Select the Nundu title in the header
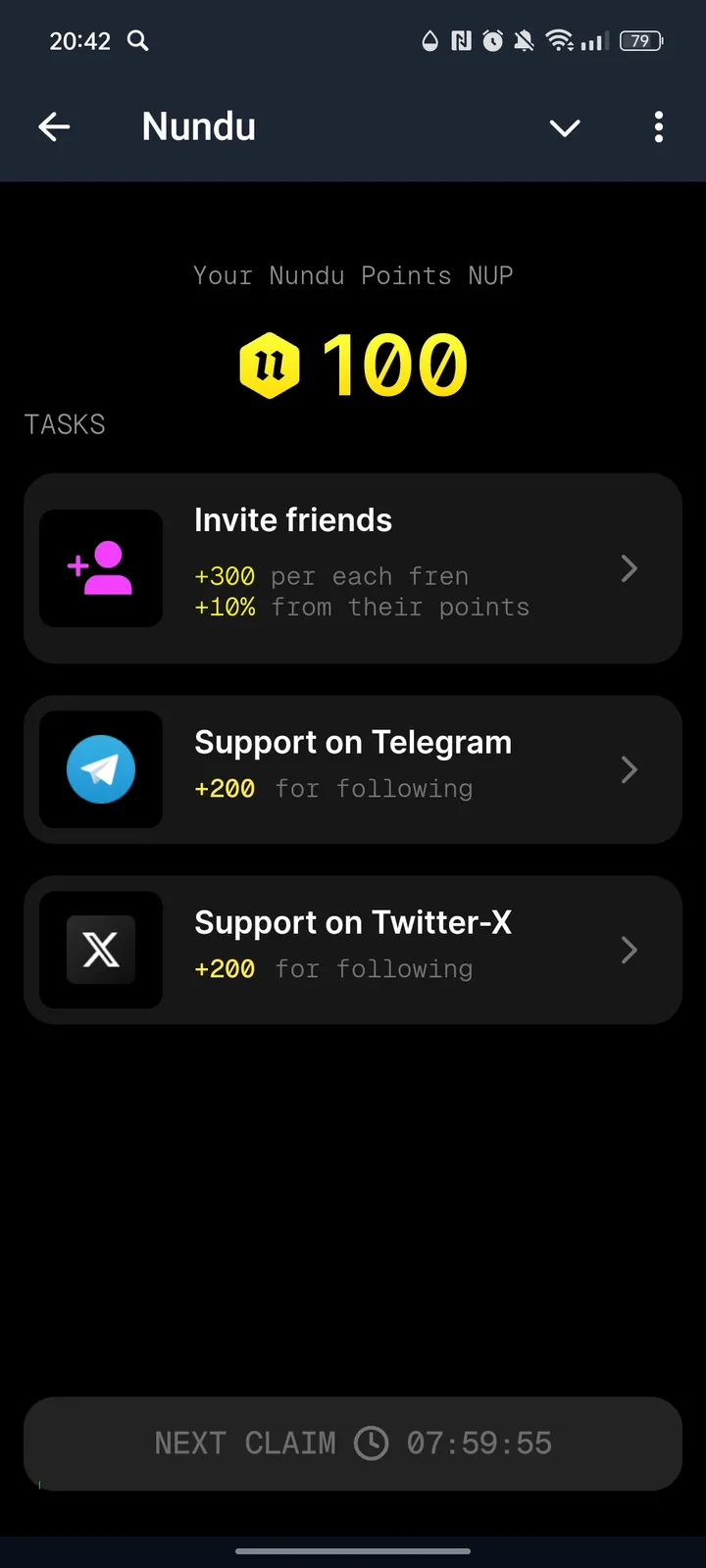The image size is (706, 1568). coord(199,126)
